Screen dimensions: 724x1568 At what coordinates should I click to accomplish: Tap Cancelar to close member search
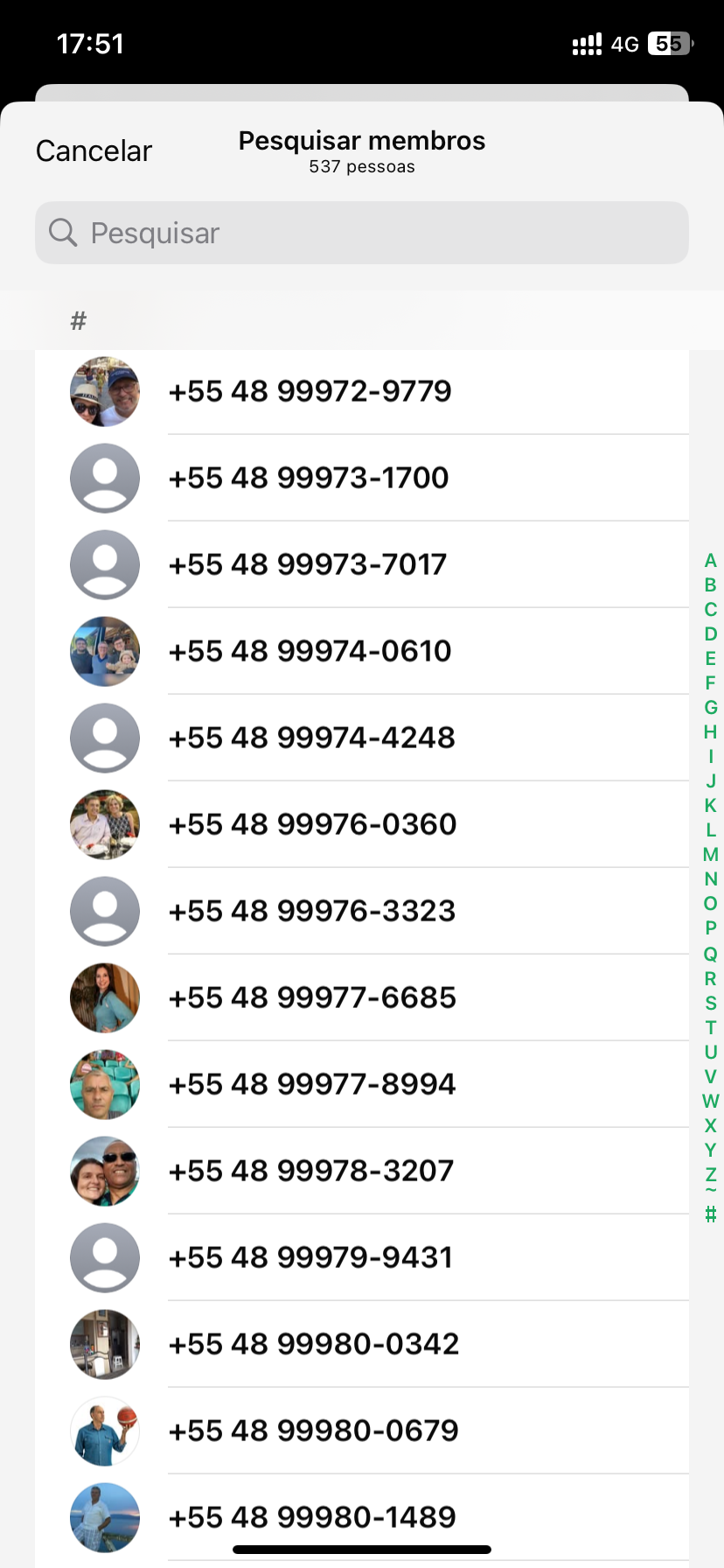pos(94,151)
